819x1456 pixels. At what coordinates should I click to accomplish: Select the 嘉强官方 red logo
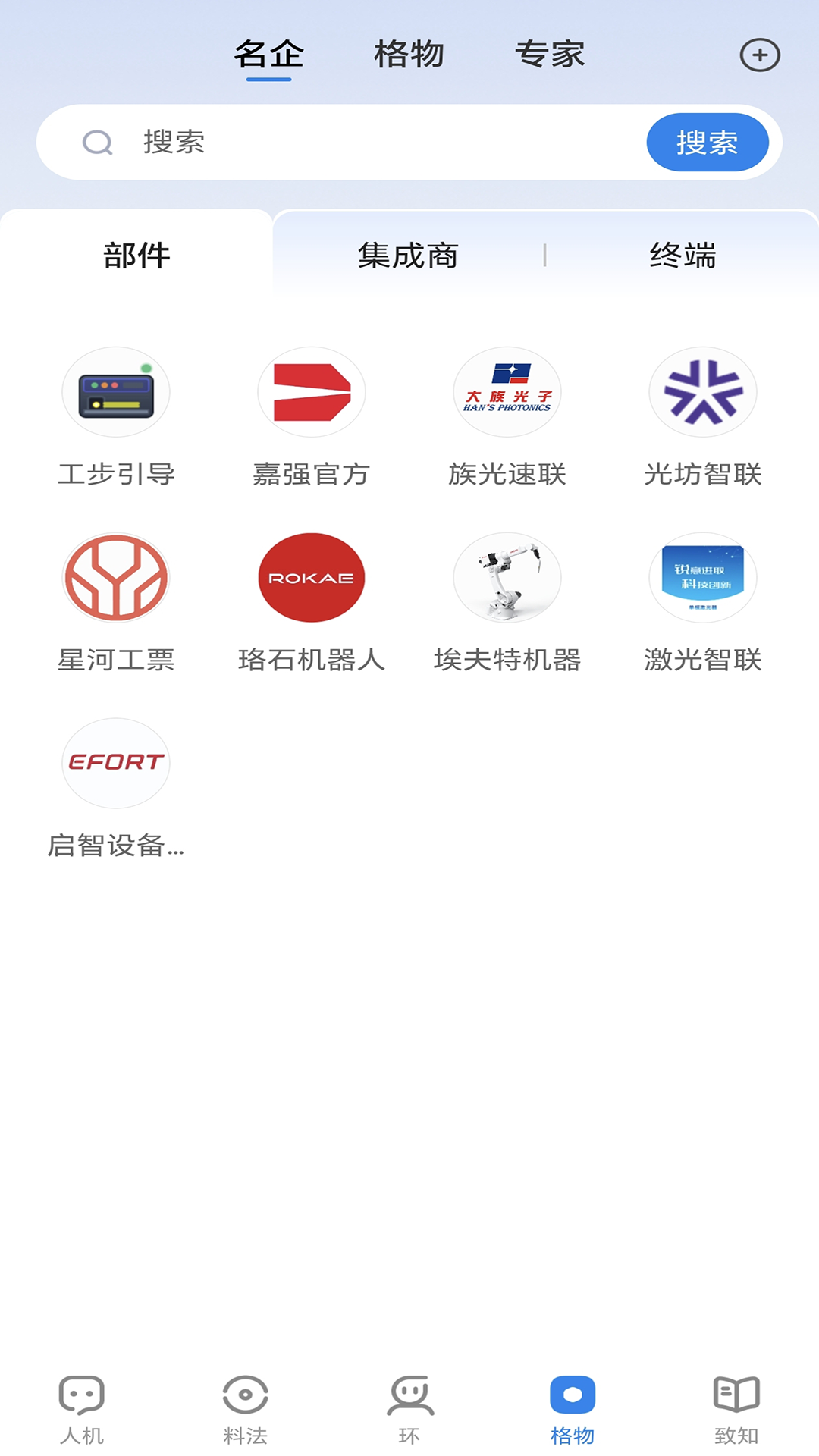coord(311,392)
